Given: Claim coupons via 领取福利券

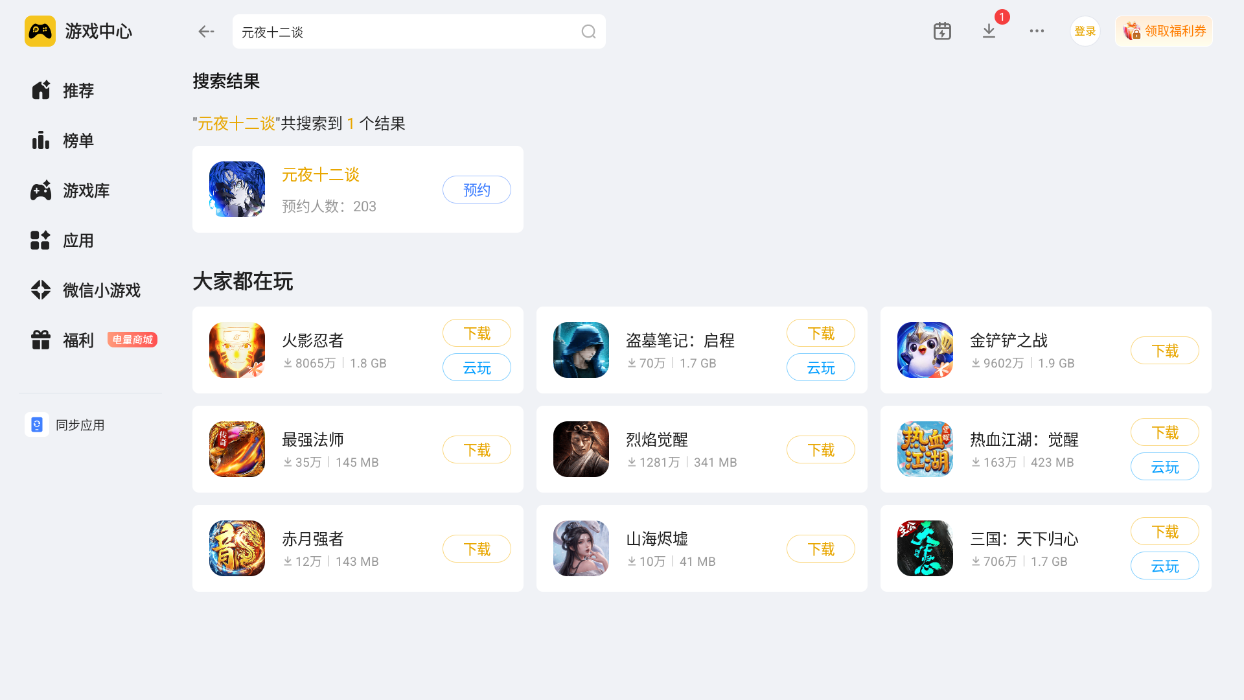Looking at the screenshot, I should (1164, 31).
